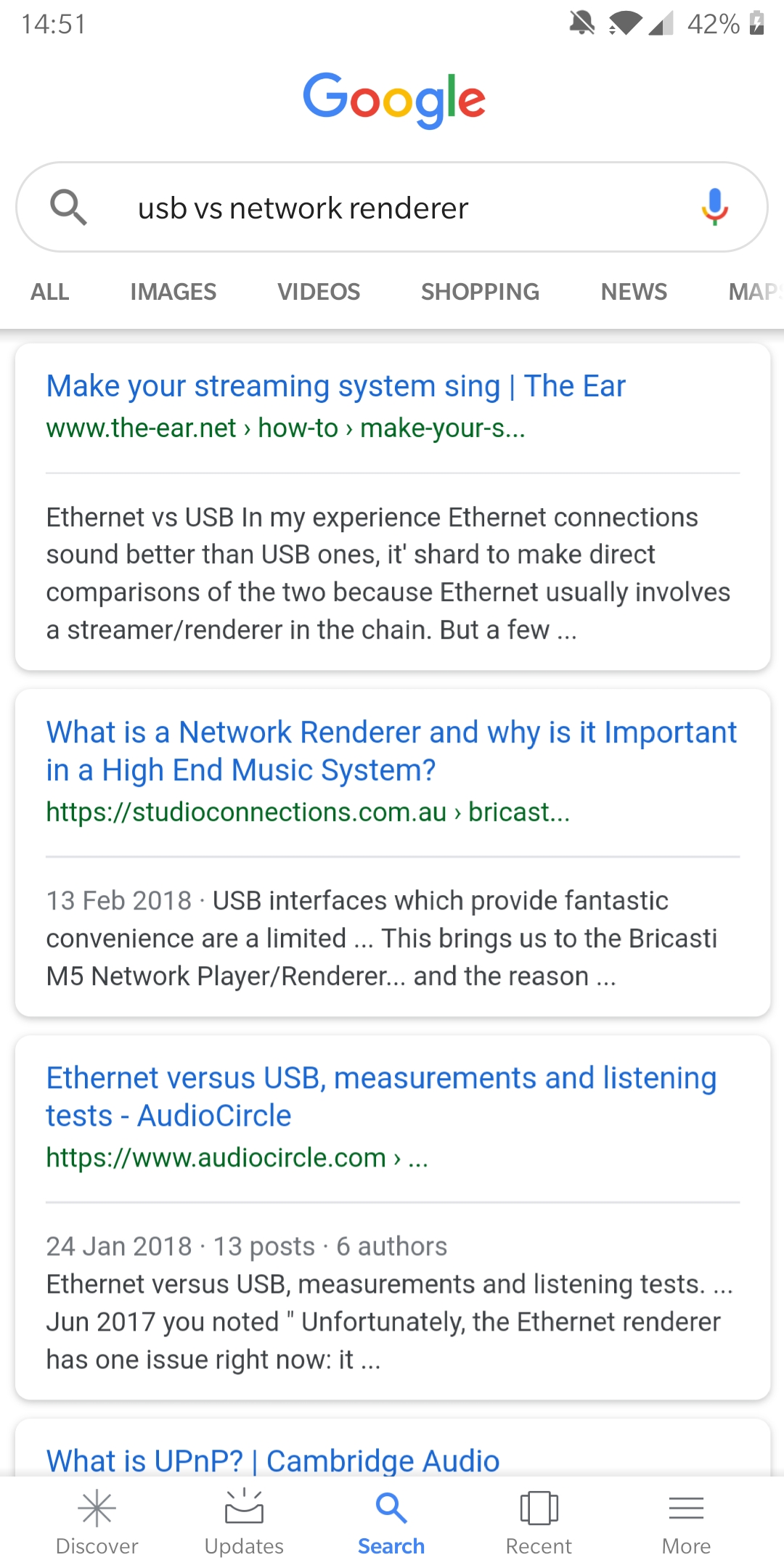Switch to the Recent tab
The image size is (784, 1568).
point(539,1522)
